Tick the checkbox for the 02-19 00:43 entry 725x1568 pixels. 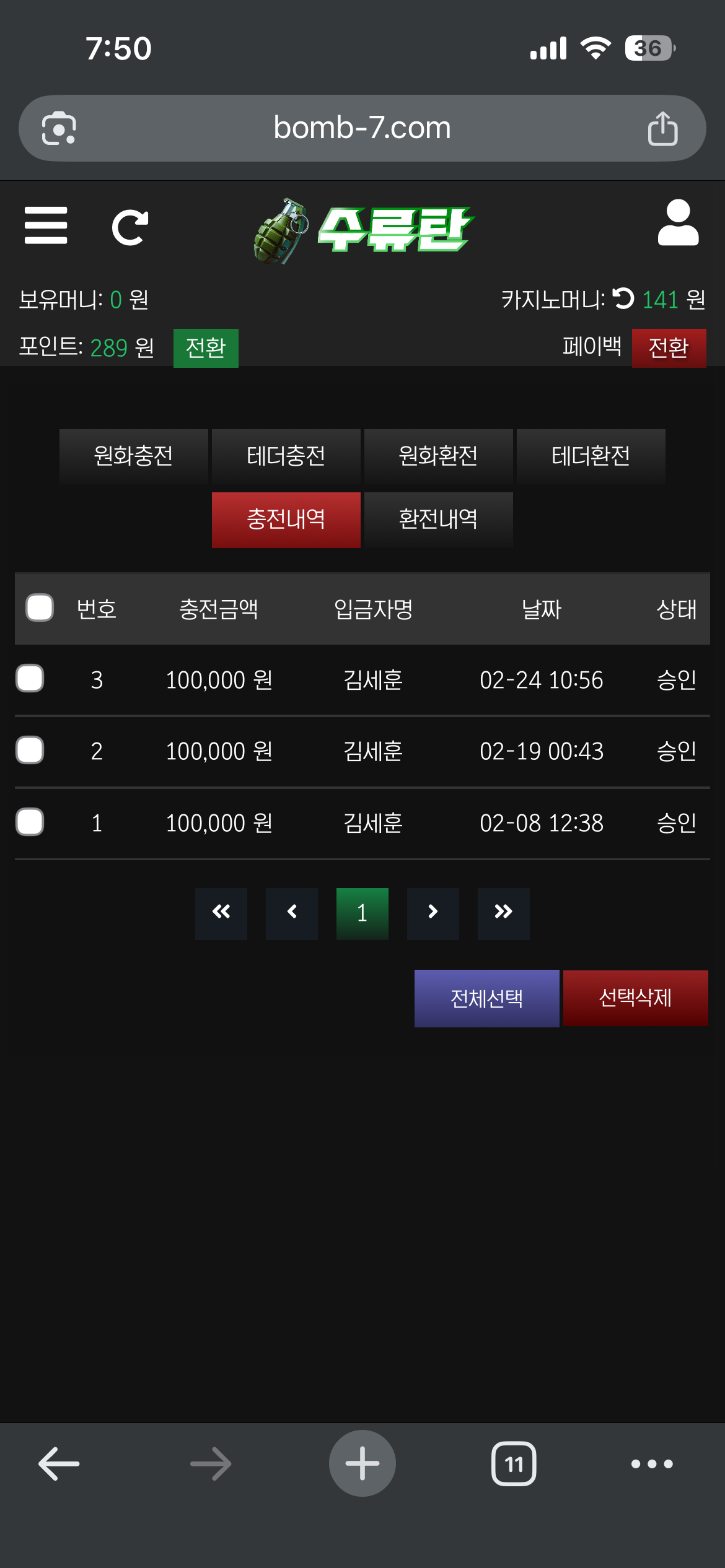(x=30, y=750)
